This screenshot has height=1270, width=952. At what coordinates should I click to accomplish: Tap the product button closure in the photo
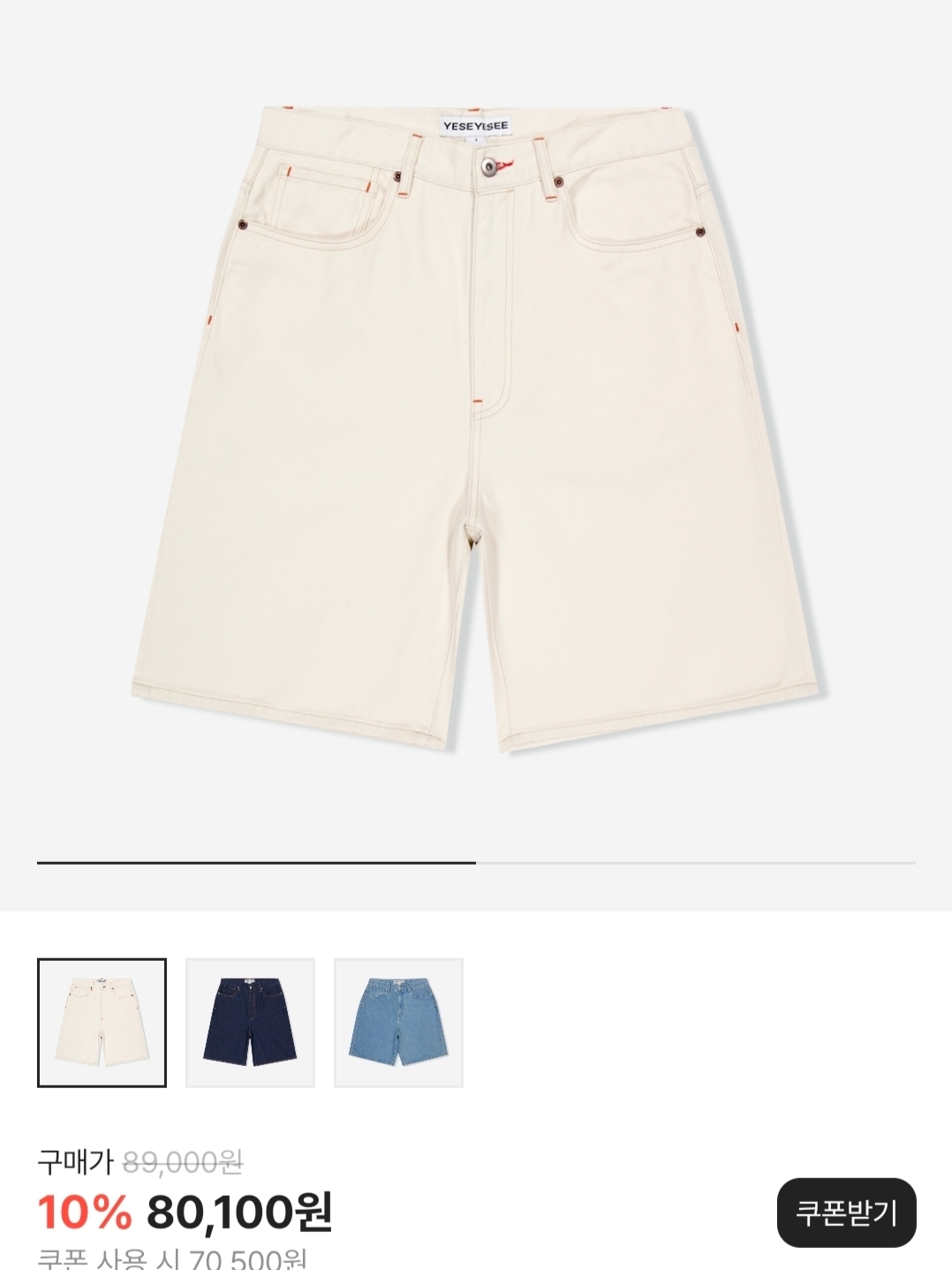pyautogui.click(x=488, y=168)
